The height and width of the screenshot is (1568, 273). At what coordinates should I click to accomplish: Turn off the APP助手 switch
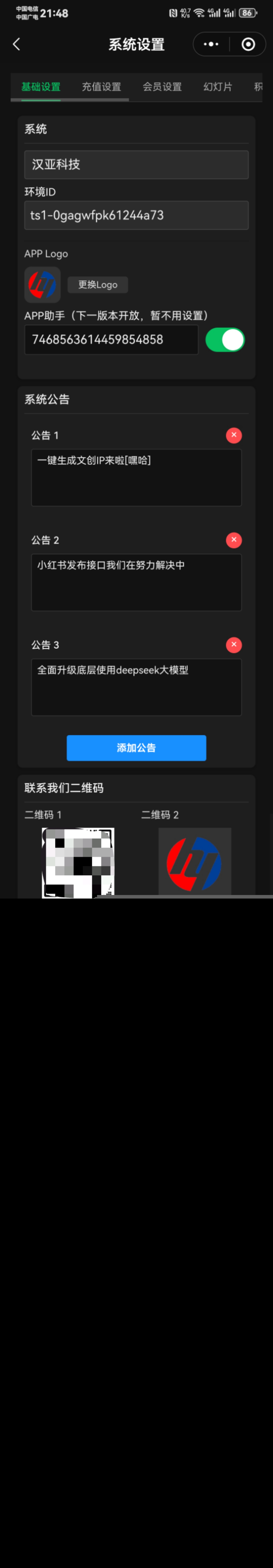[x=225, y=340]
